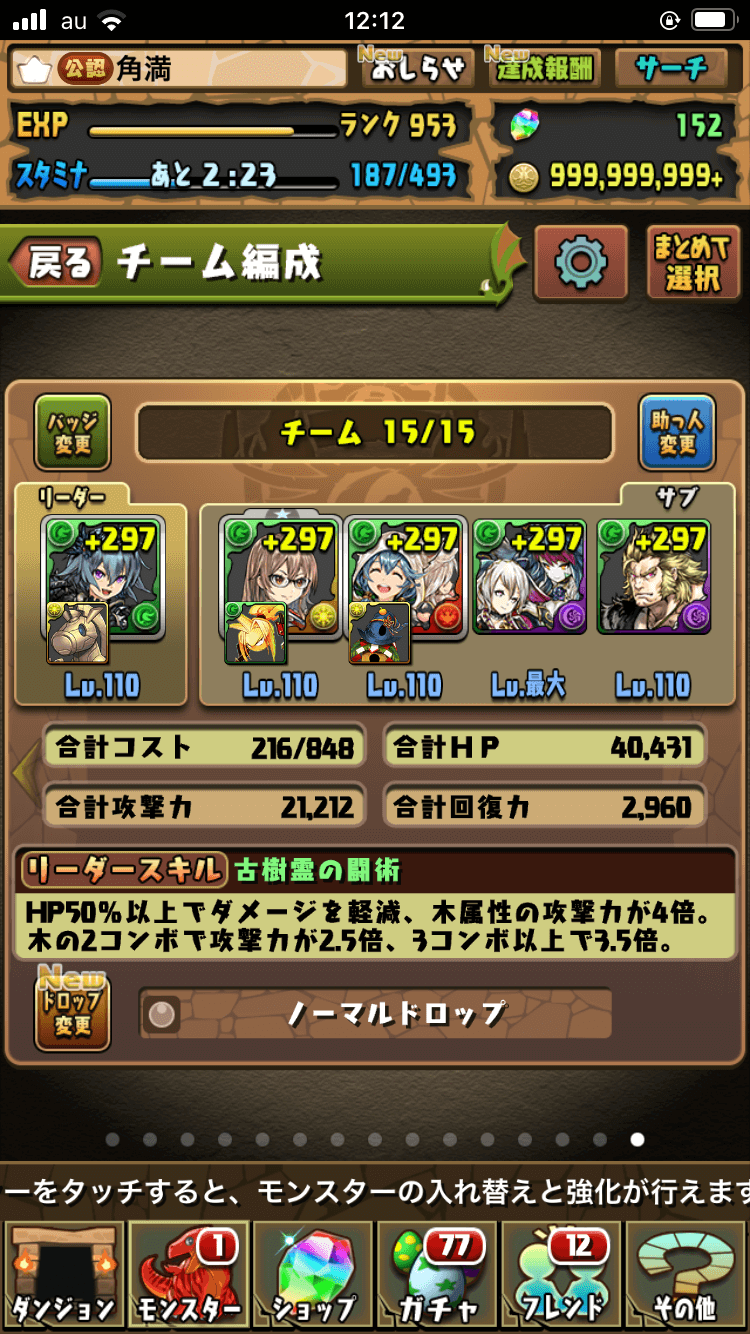Select the sub monster at Lv.最大
Screen dimensions: 750x1334
click(x=528, y=578)
